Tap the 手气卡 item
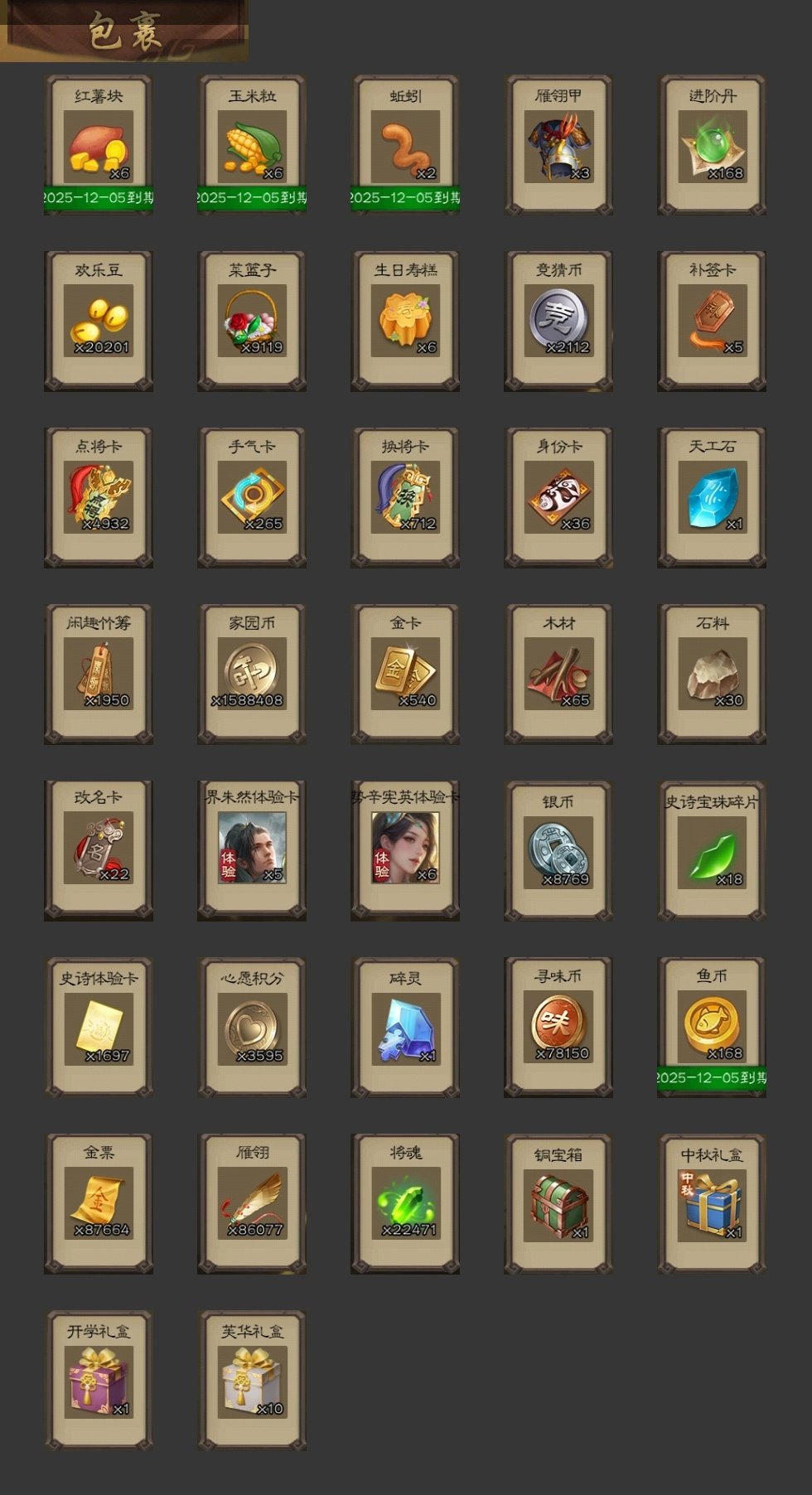The height and width of the screenshot is (1495, 812). pos(252,498)
